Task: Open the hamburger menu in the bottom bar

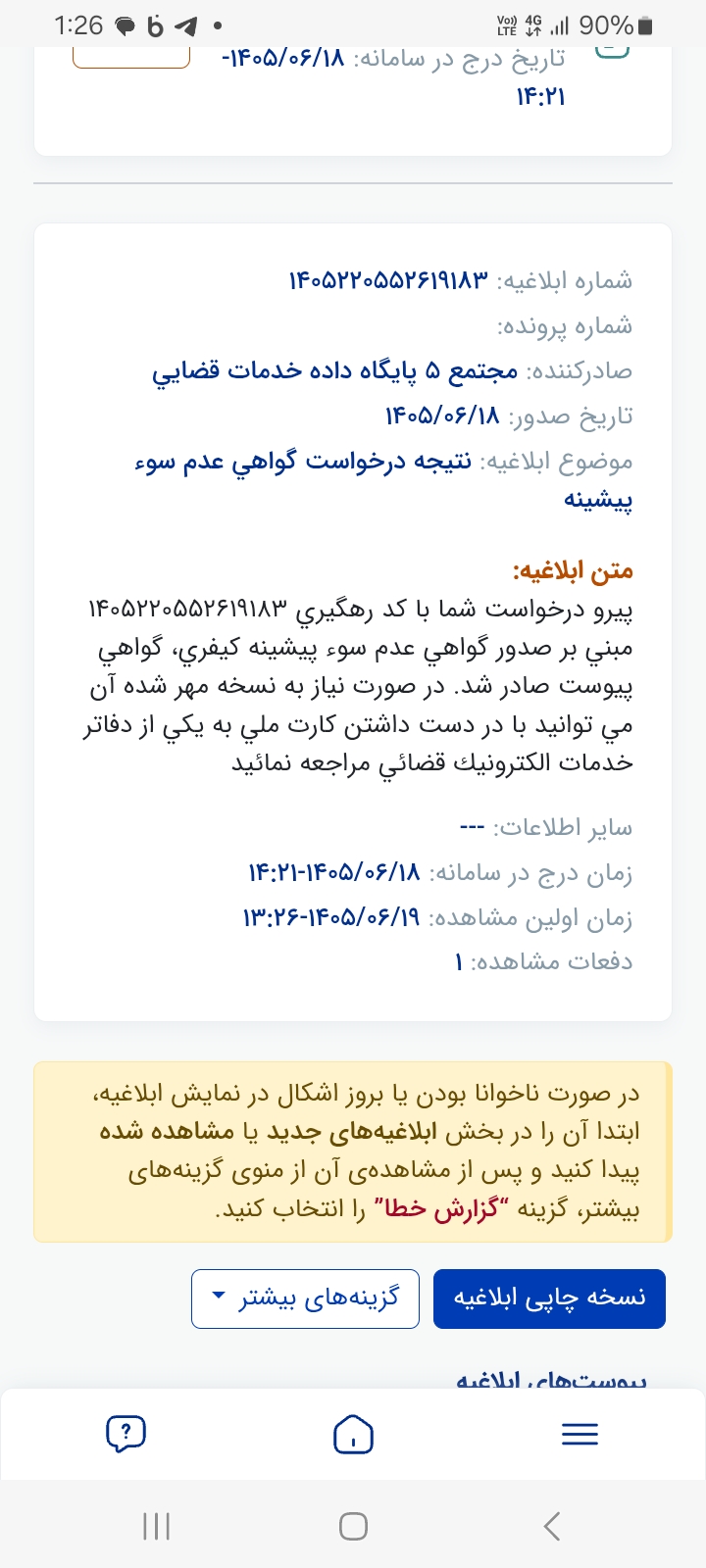Action: pos(580,1435)
